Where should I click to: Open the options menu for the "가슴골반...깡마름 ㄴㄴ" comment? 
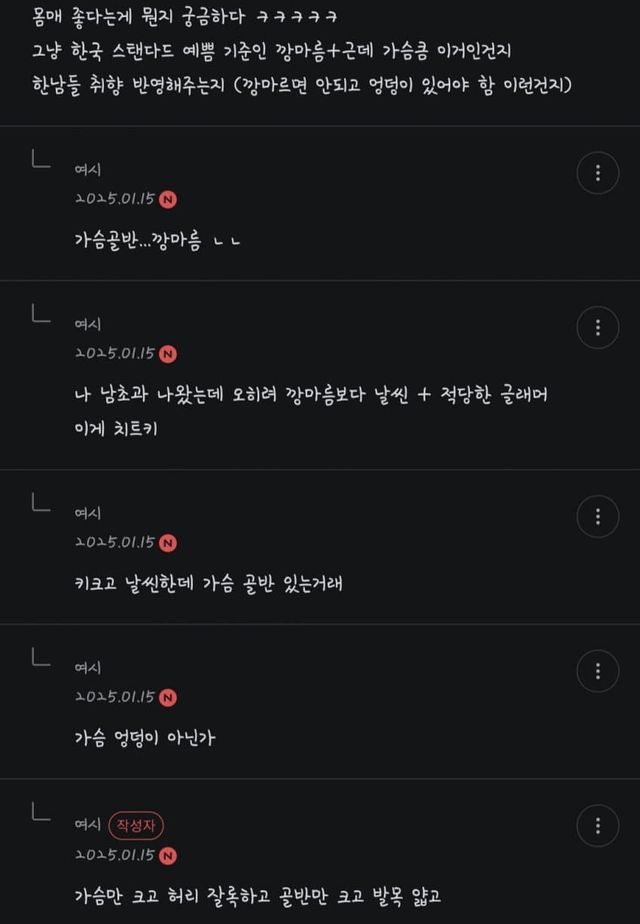[598, 173]
